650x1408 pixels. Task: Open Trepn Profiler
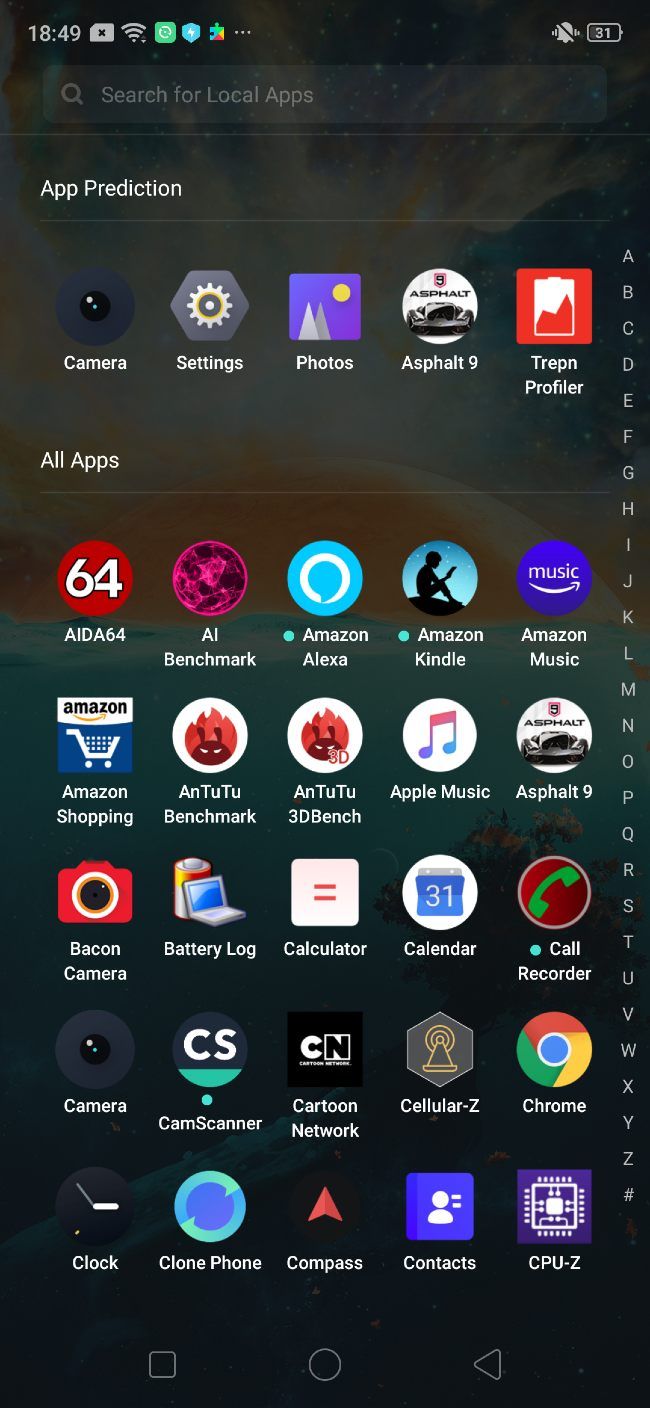pyautogui.click(x=553, y=307)
